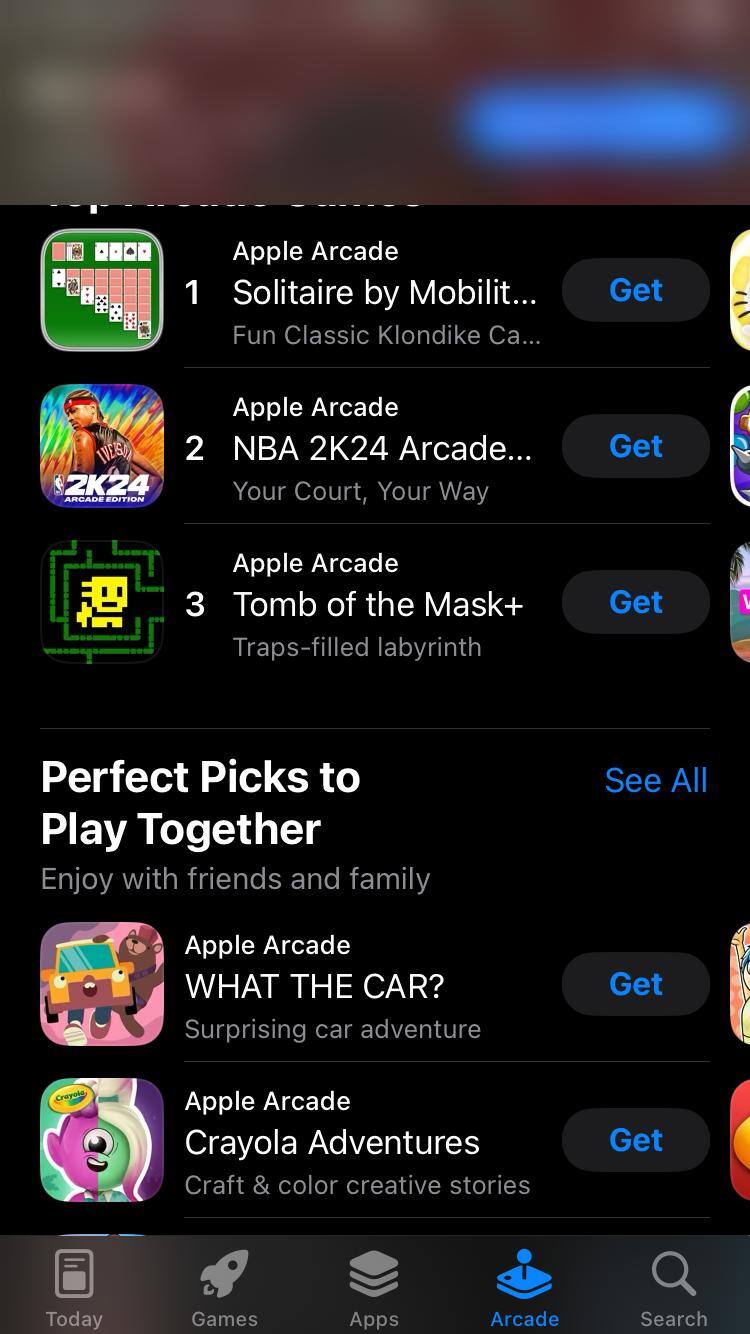750x1334 pixels.
Task: Get Crayola Adventures
Action: (x=635, y=1140)
